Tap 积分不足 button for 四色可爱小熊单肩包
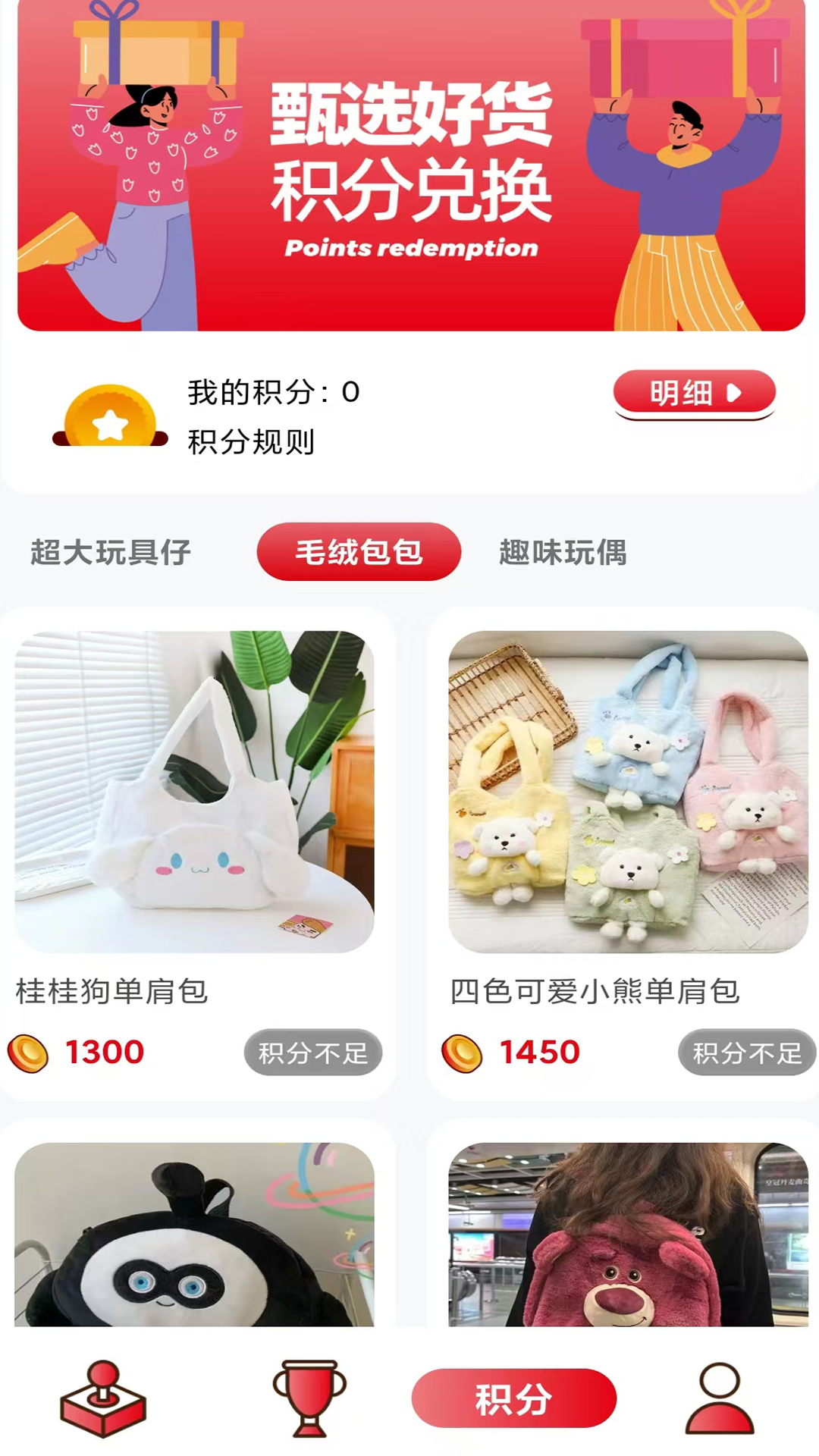 point(746,1053)
